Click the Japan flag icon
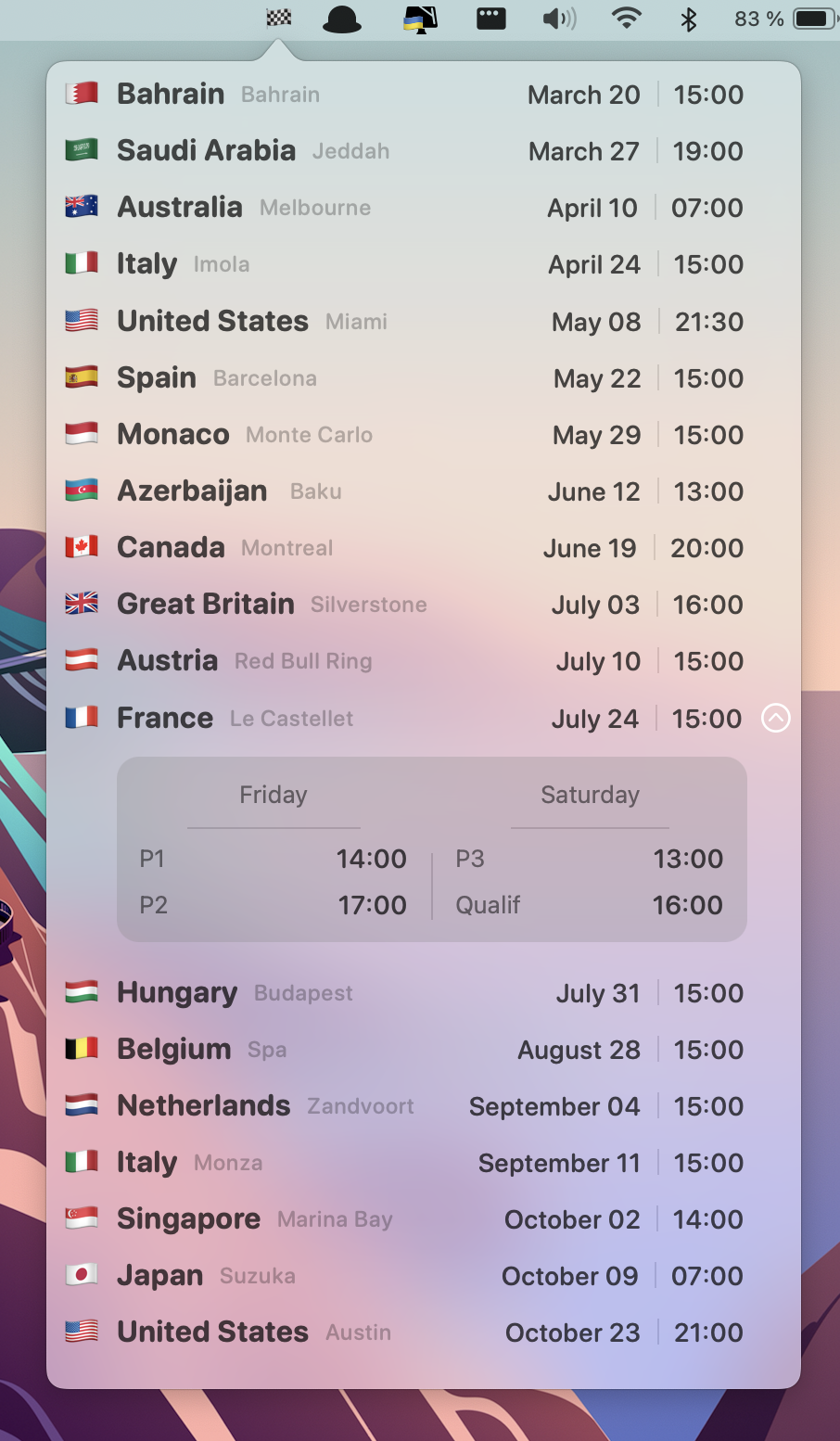Viewport: 840px width, 1441px height. (x=82, y=1275)
